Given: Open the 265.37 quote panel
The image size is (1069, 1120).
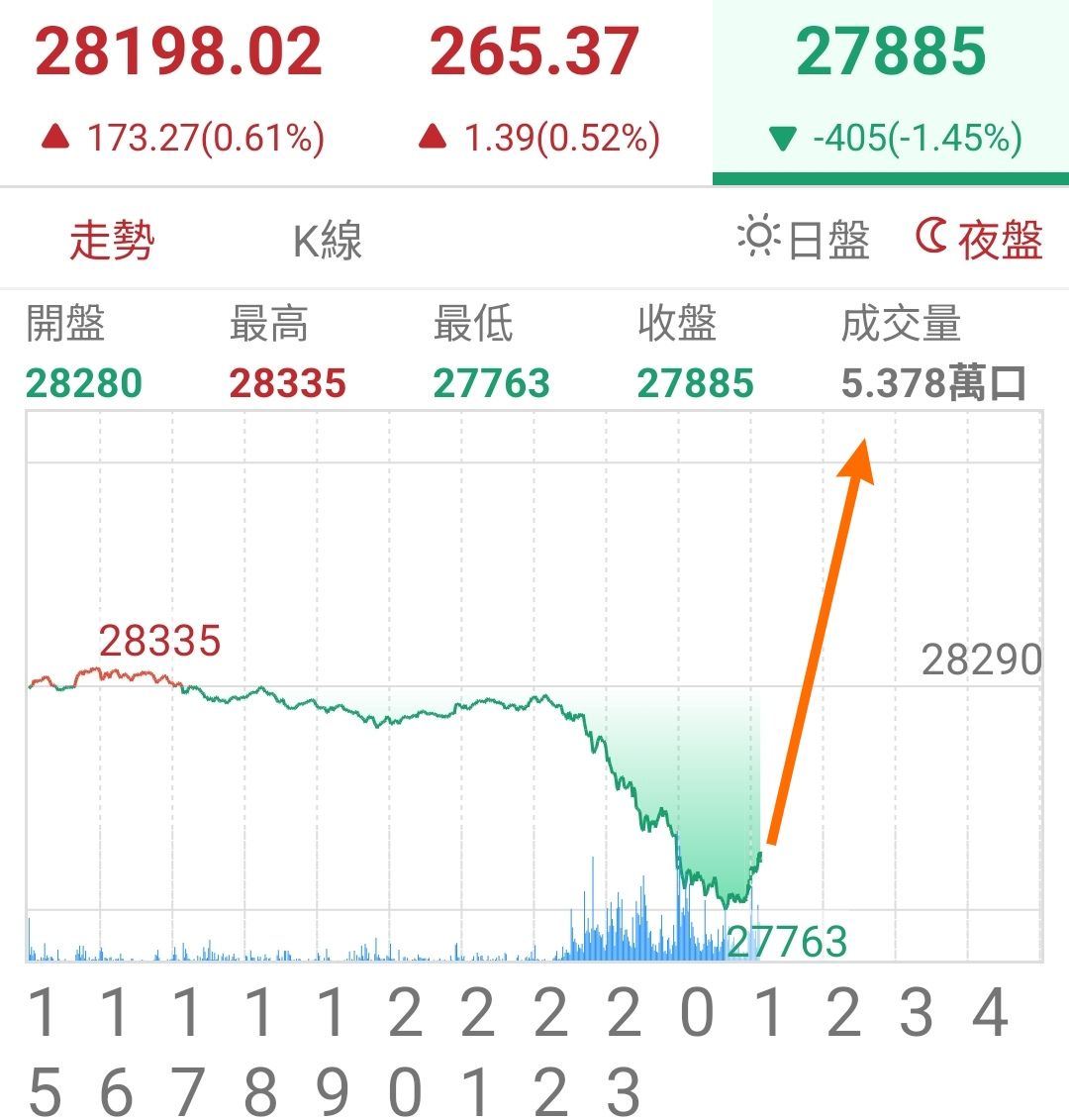Looking at the screenshot, I should pos(535,89).
